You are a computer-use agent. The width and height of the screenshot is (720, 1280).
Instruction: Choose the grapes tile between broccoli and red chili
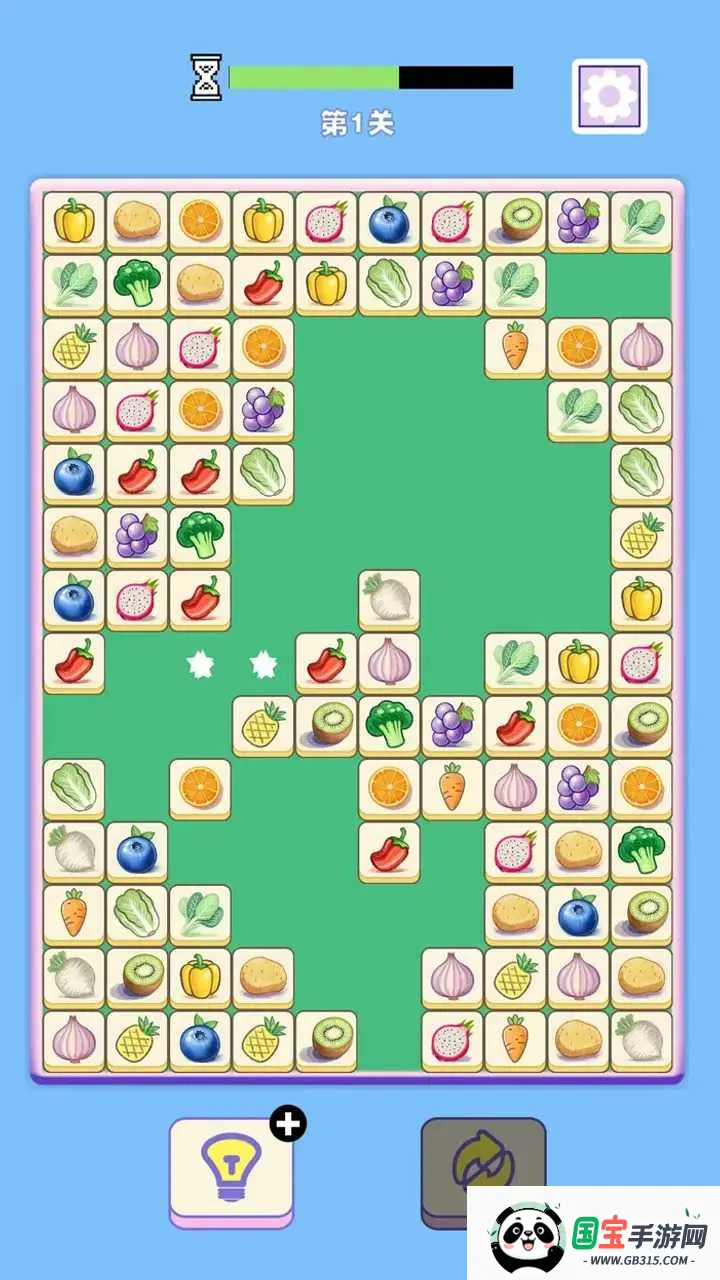pos(452,724)
